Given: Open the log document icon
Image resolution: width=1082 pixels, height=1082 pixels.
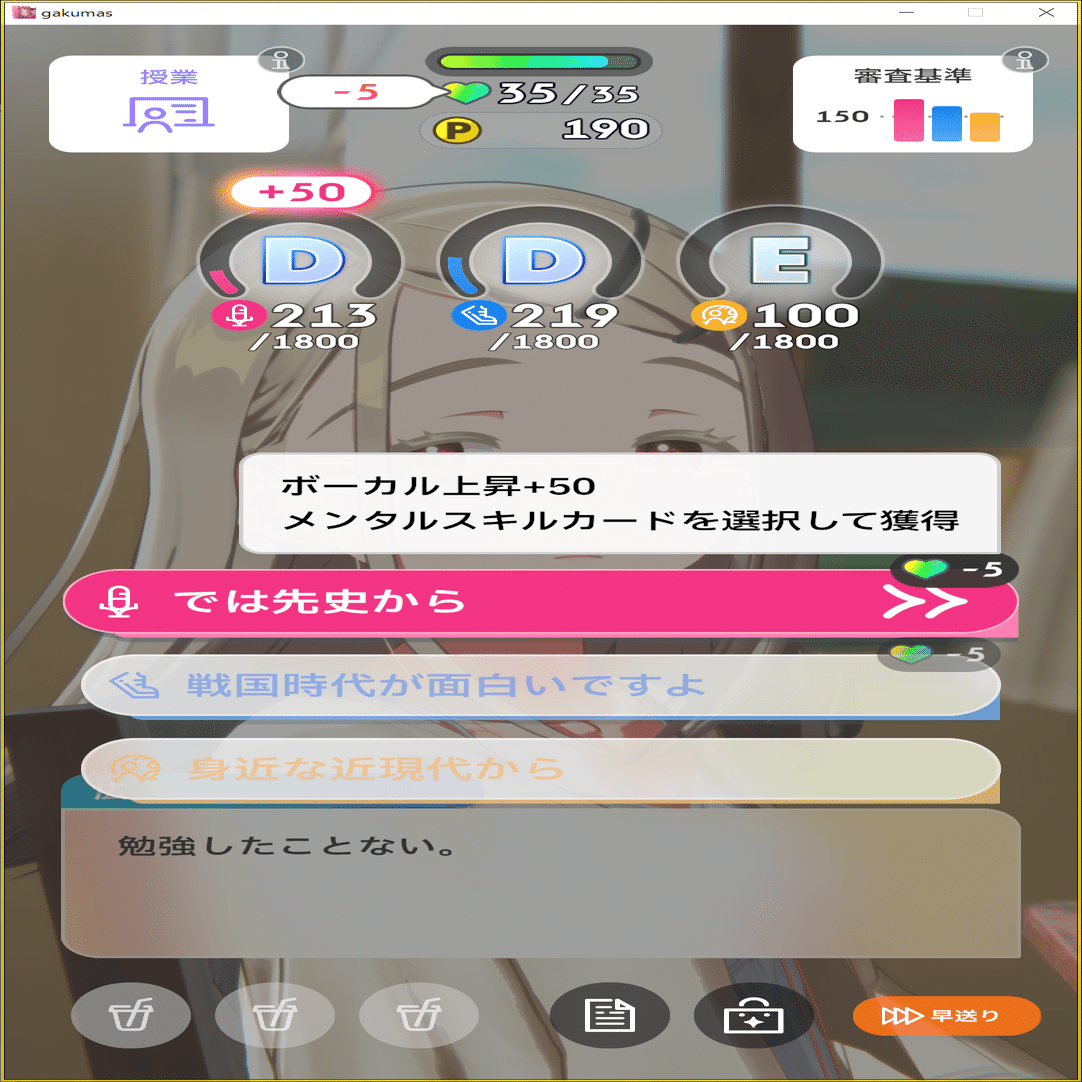Looking at the screenshot, I should pos(610,1016).
